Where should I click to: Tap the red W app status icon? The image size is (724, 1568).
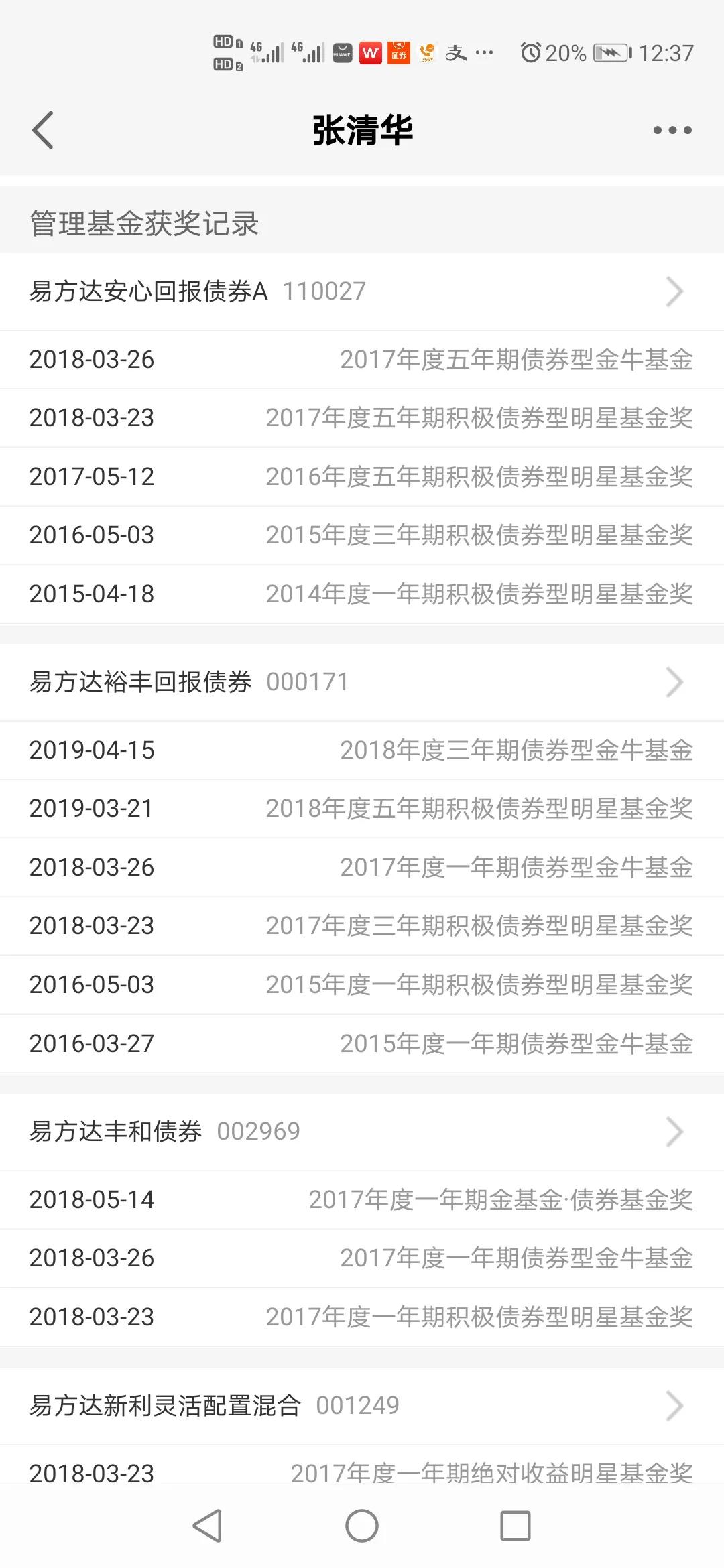tap(371, 53)
